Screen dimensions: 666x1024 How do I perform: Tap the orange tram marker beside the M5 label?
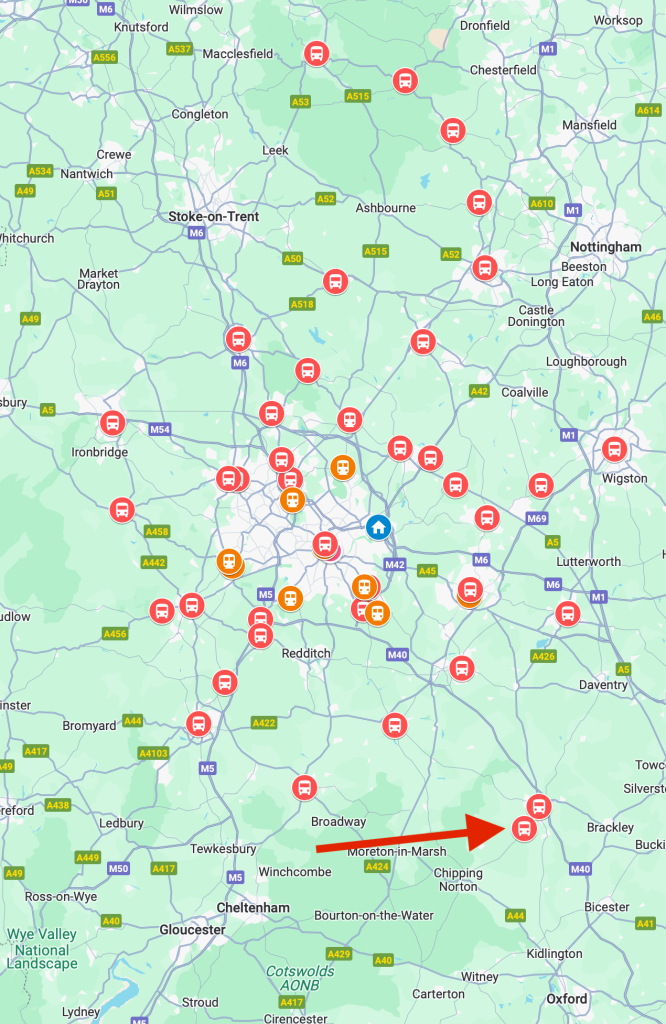tap(291, 598)
